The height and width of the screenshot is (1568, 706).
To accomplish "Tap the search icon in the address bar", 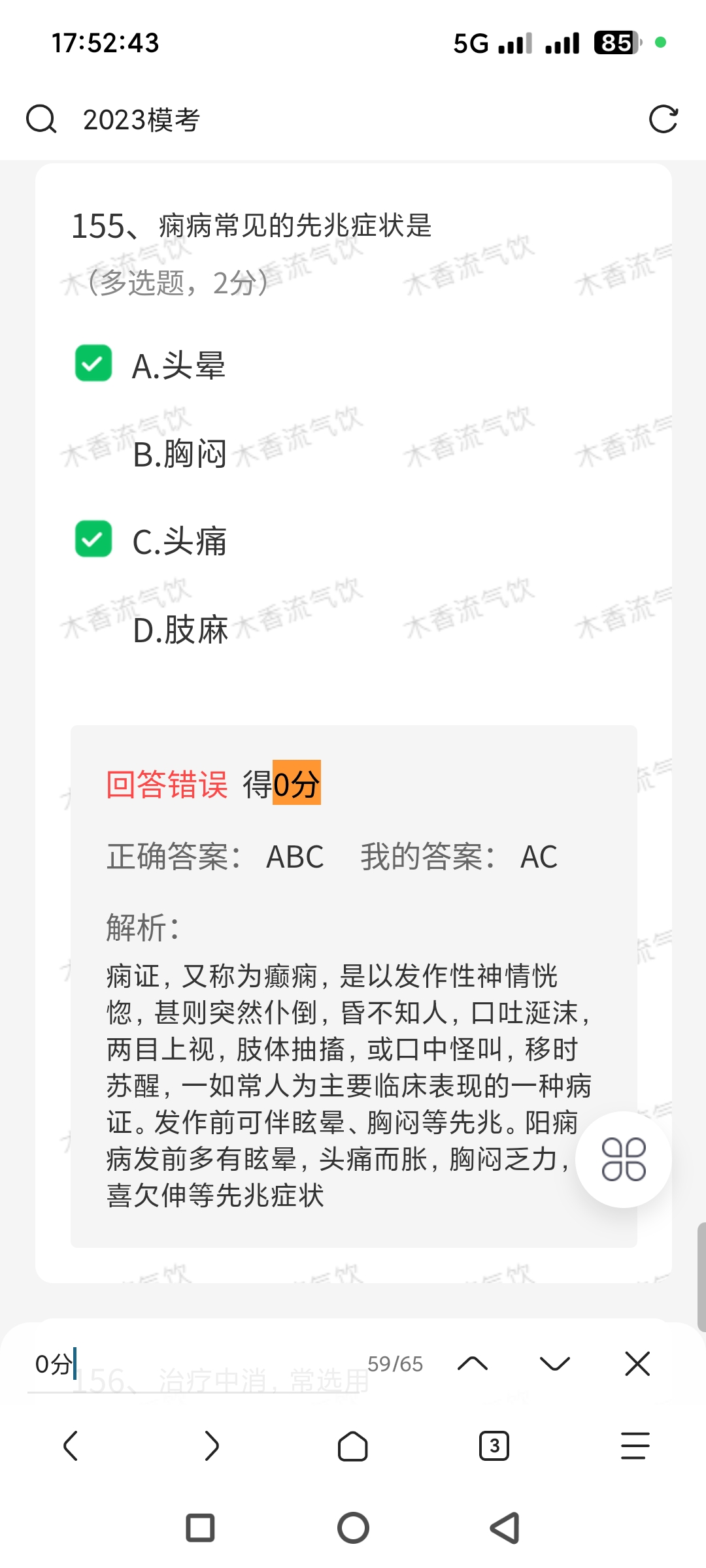I will pyautogui.click(x=41, y=120).
